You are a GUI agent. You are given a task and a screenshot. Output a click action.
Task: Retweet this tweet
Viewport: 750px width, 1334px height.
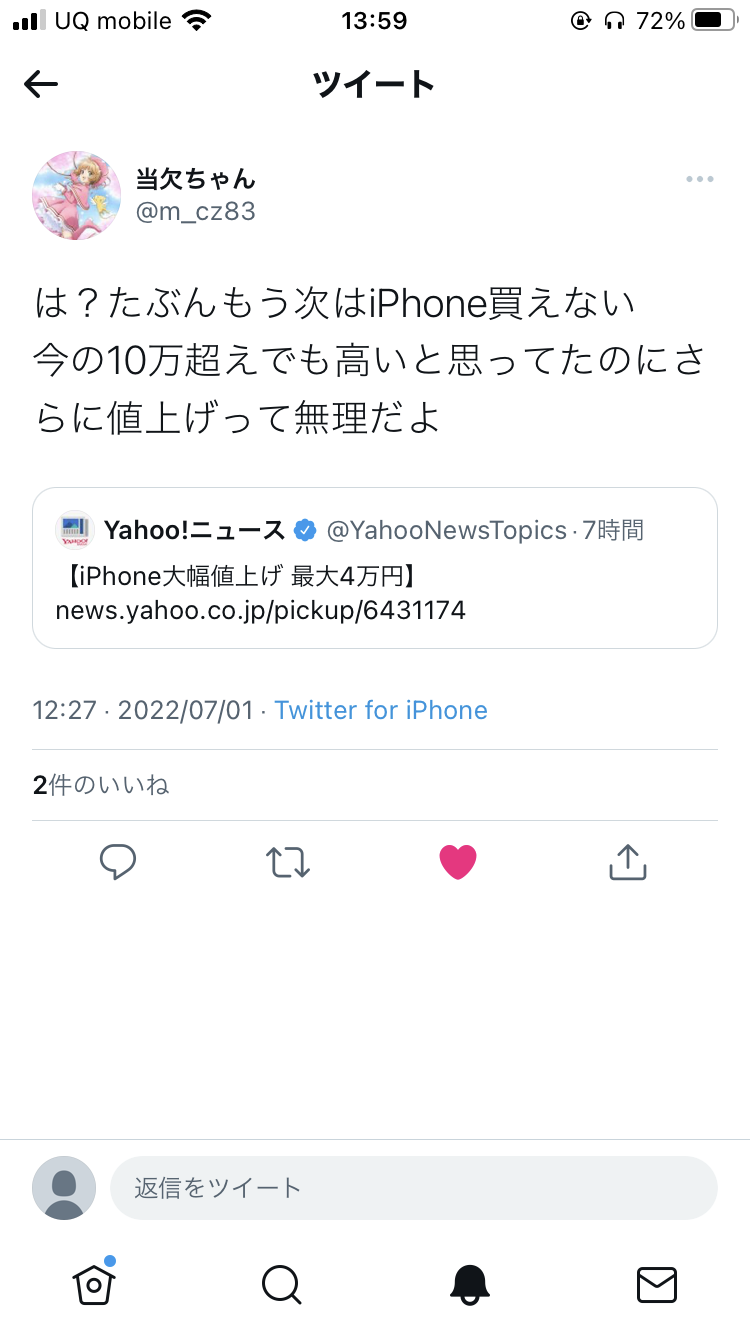288,862
